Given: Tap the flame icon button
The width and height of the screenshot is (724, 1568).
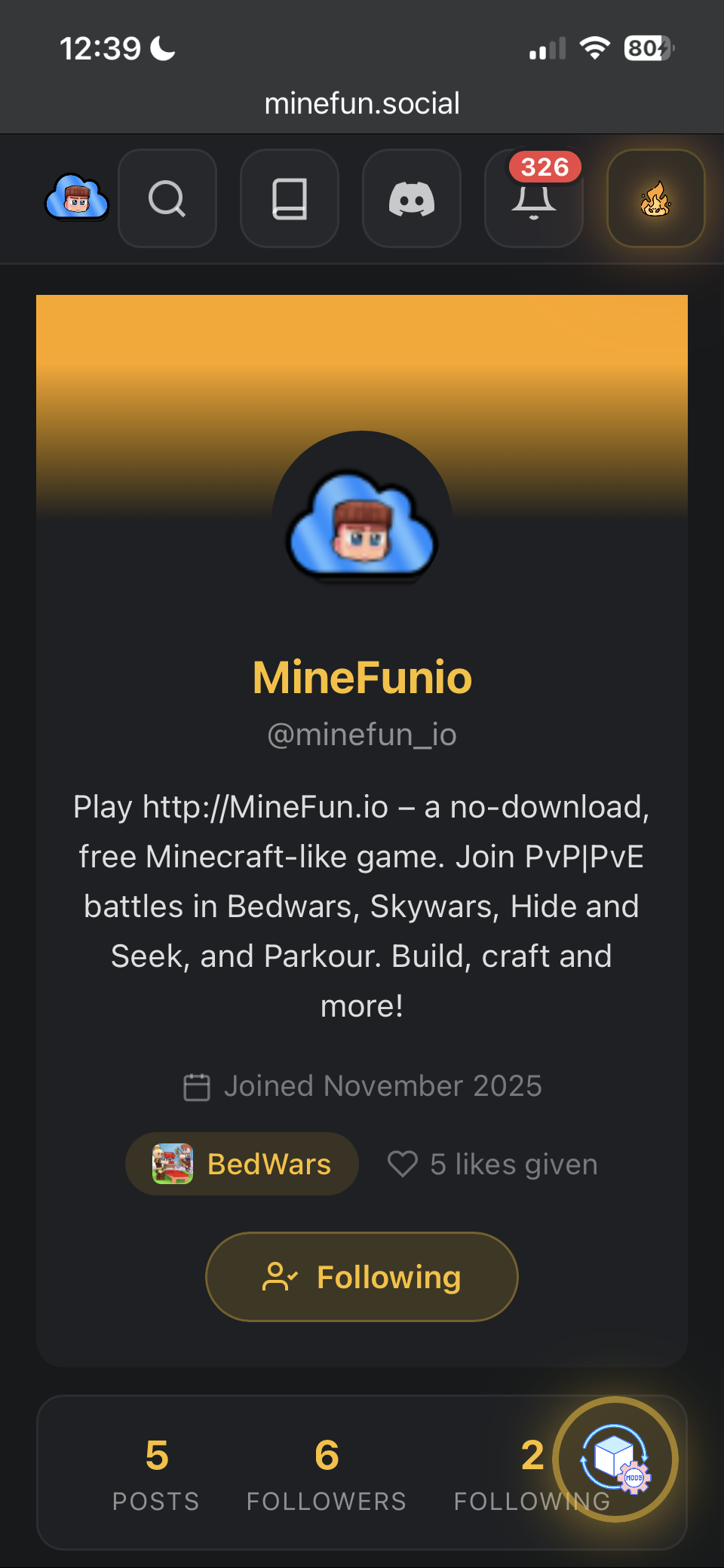Looking at the screenshot, I should coord(656,198).
